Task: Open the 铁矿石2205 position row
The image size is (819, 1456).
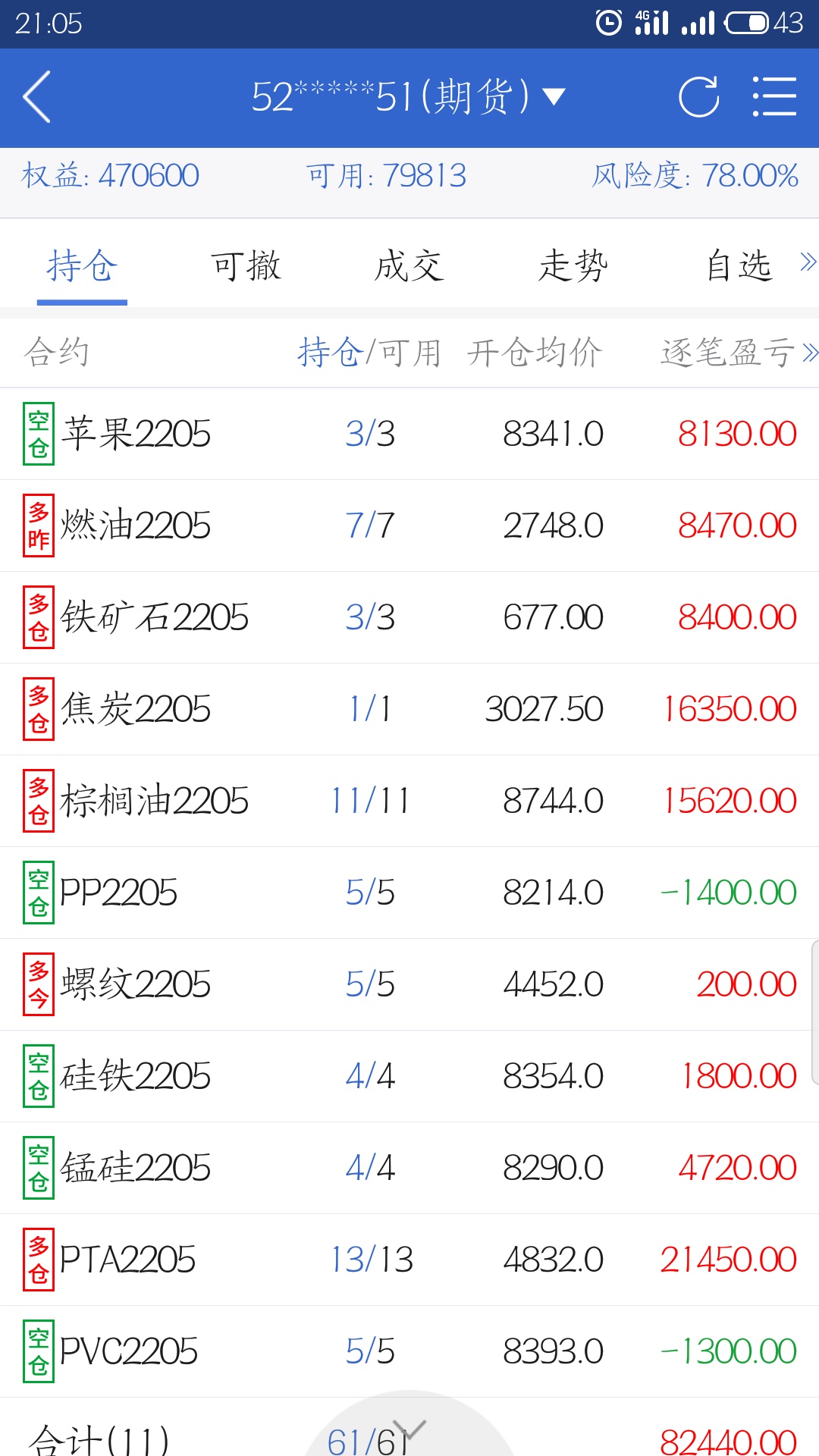Action: click(409, 617)
